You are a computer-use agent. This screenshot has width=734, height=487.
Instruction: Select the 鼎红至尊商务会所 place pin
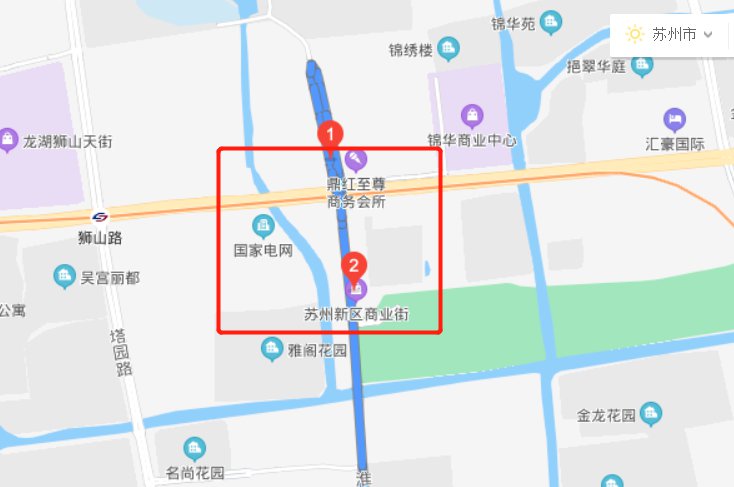point(355,160)
